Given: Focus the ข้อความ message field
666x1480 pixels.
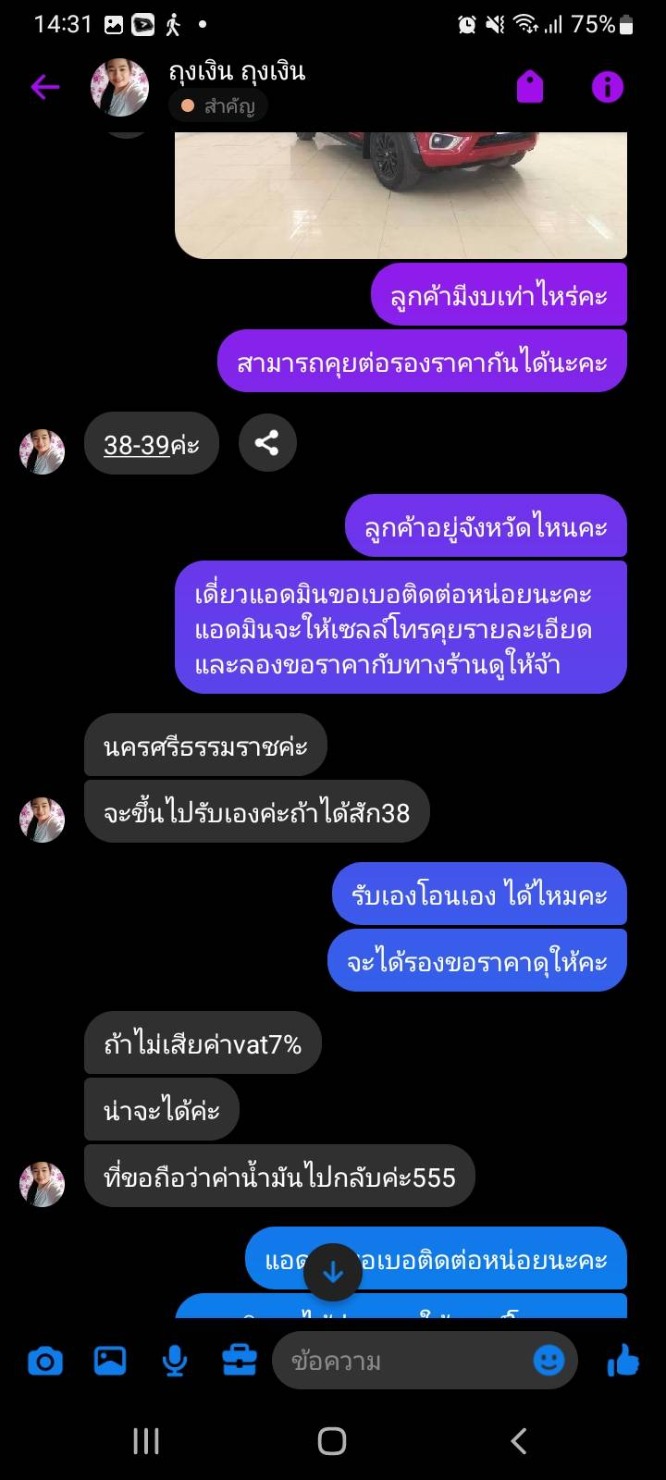Looking at the screenshot, I should coord(400,1360).
